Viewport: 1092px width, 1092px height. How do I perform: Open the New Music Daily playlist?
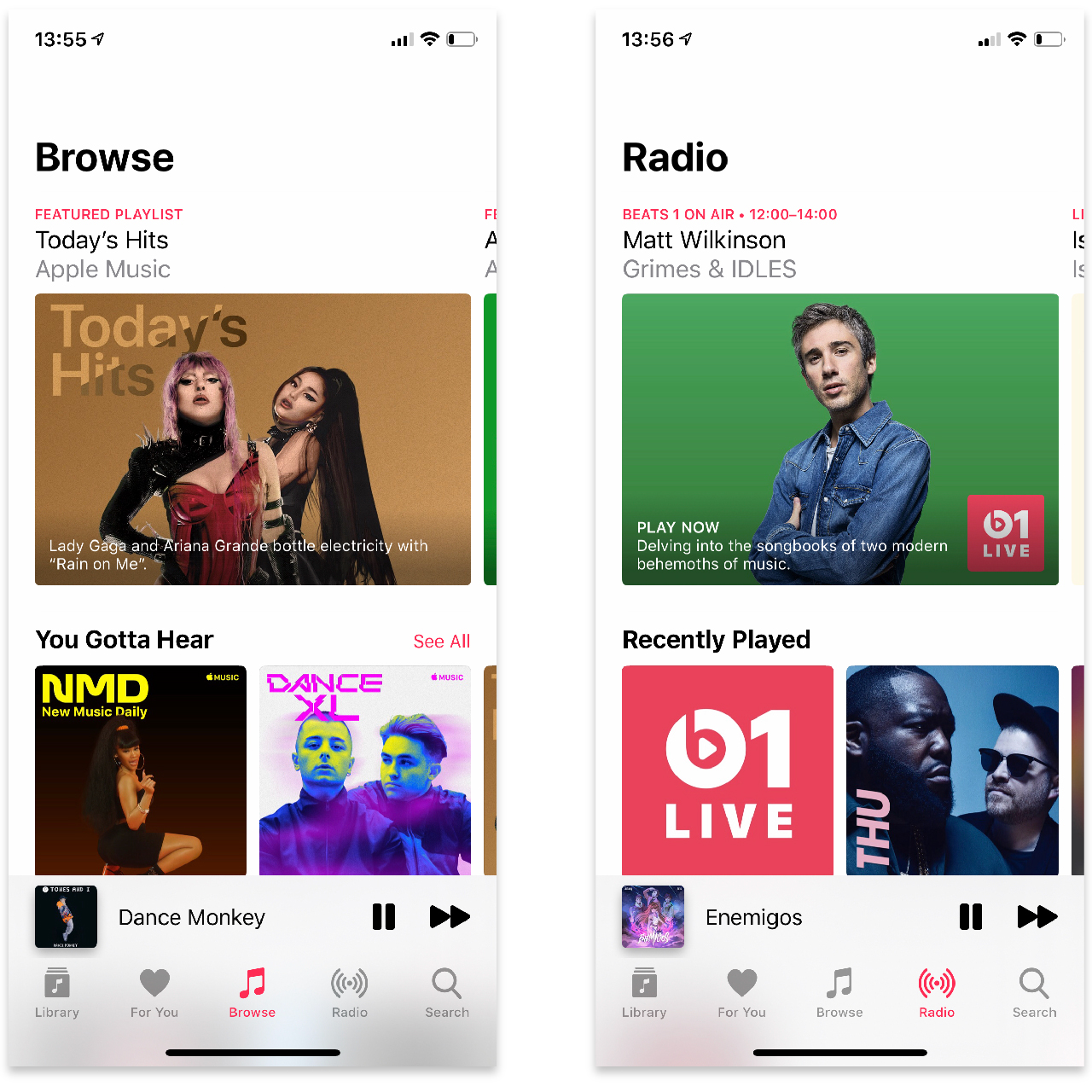[141, 770]
